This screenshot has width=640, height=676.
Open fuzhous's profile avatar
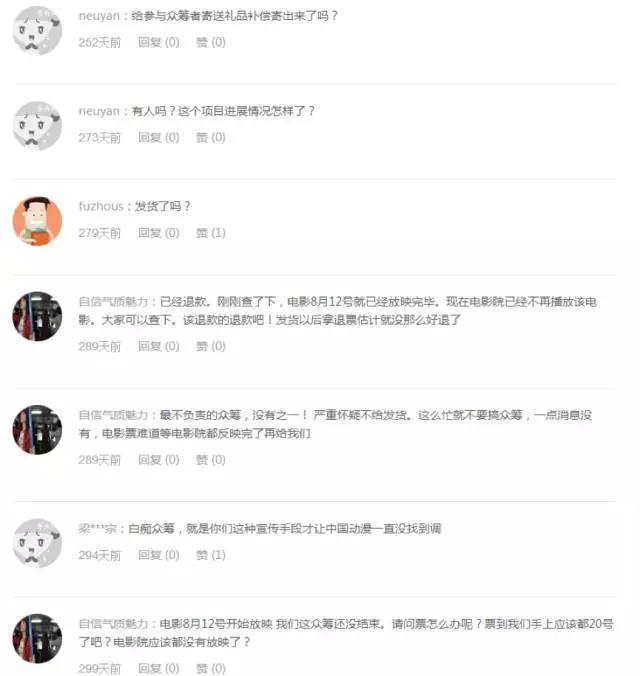point(38,221)
